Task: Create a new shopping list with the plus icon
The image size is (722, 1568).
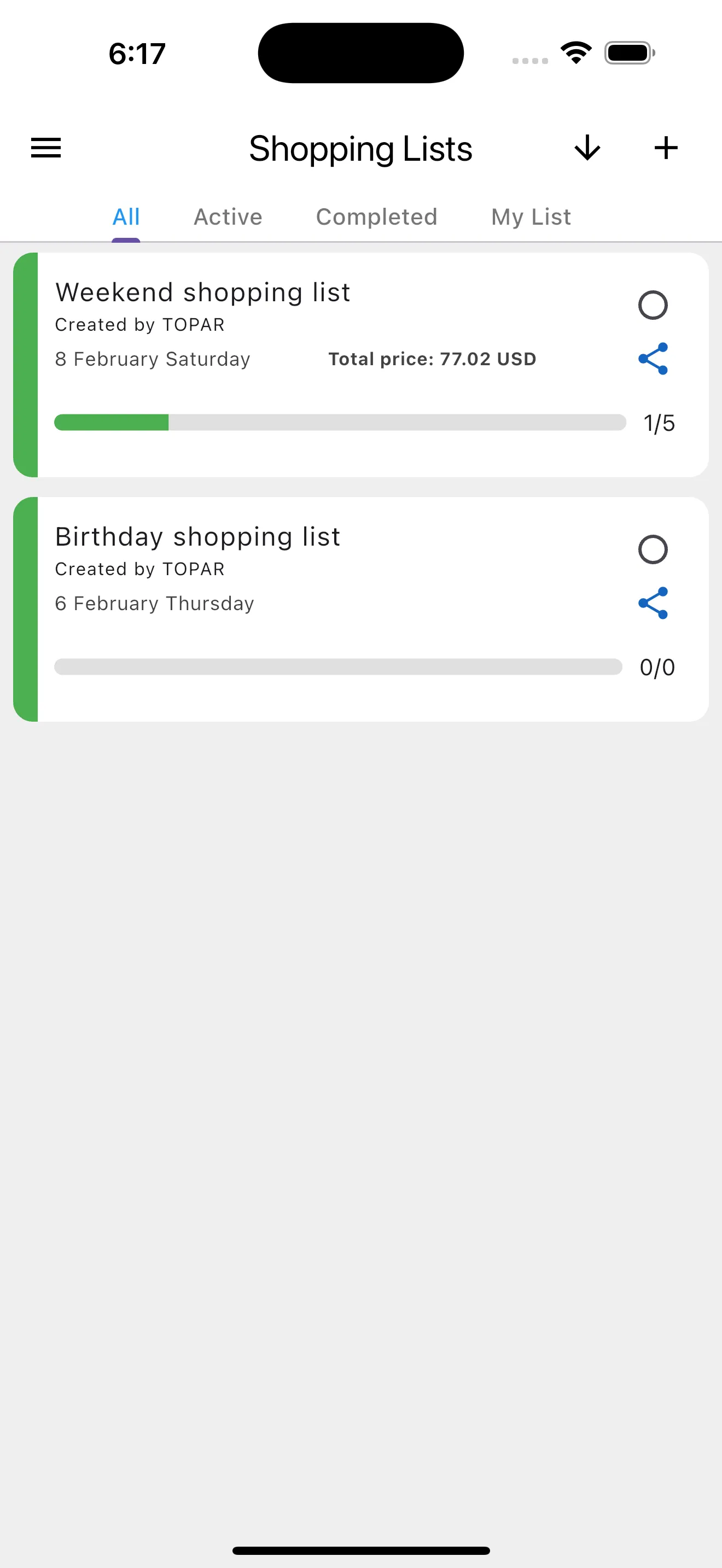Action: [x=665, y=147]
